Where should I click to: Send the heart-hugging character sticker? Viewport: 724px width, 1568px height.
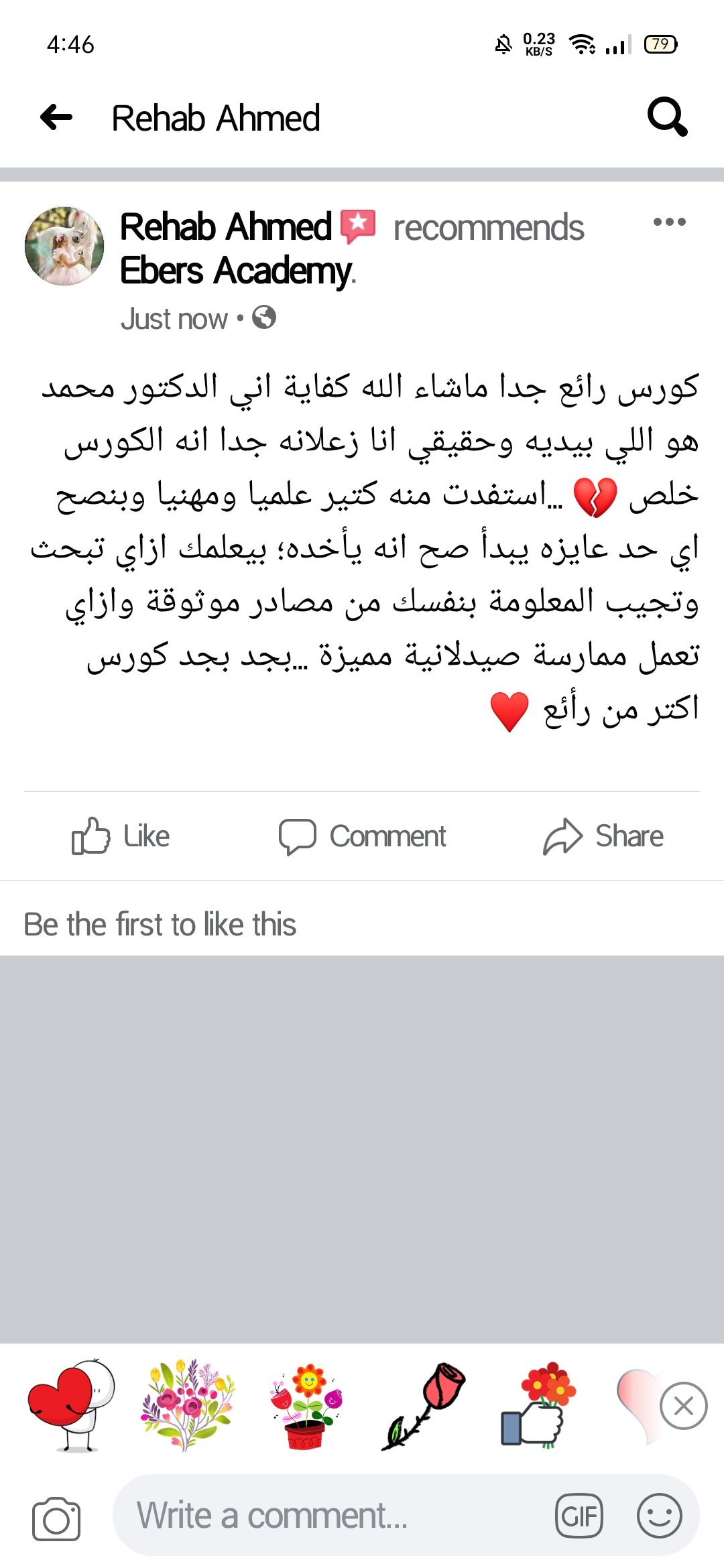pyautogui.click(x=71, y=1405)
